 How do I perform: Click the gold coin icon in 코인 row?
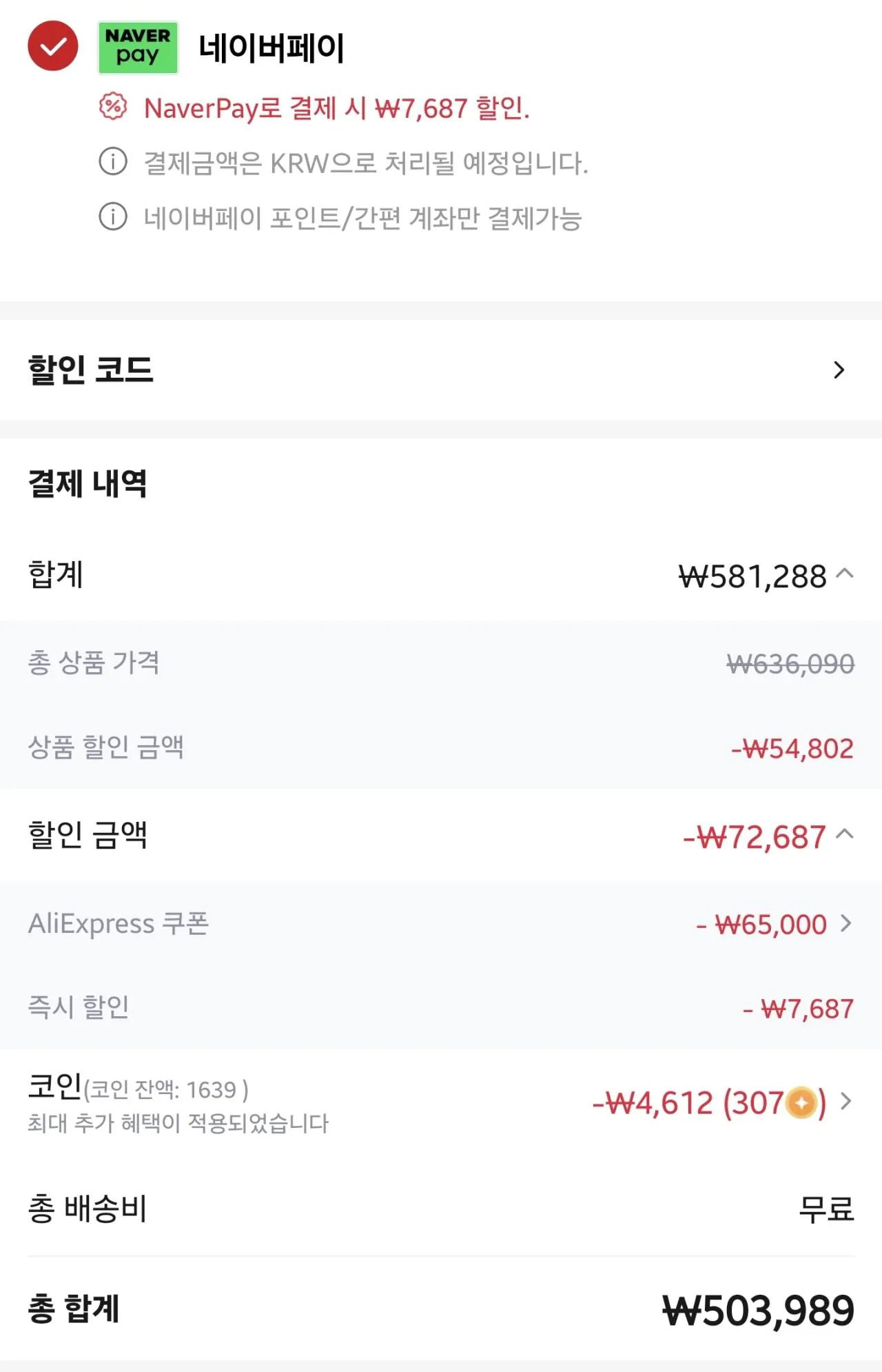click(799, 1101)
